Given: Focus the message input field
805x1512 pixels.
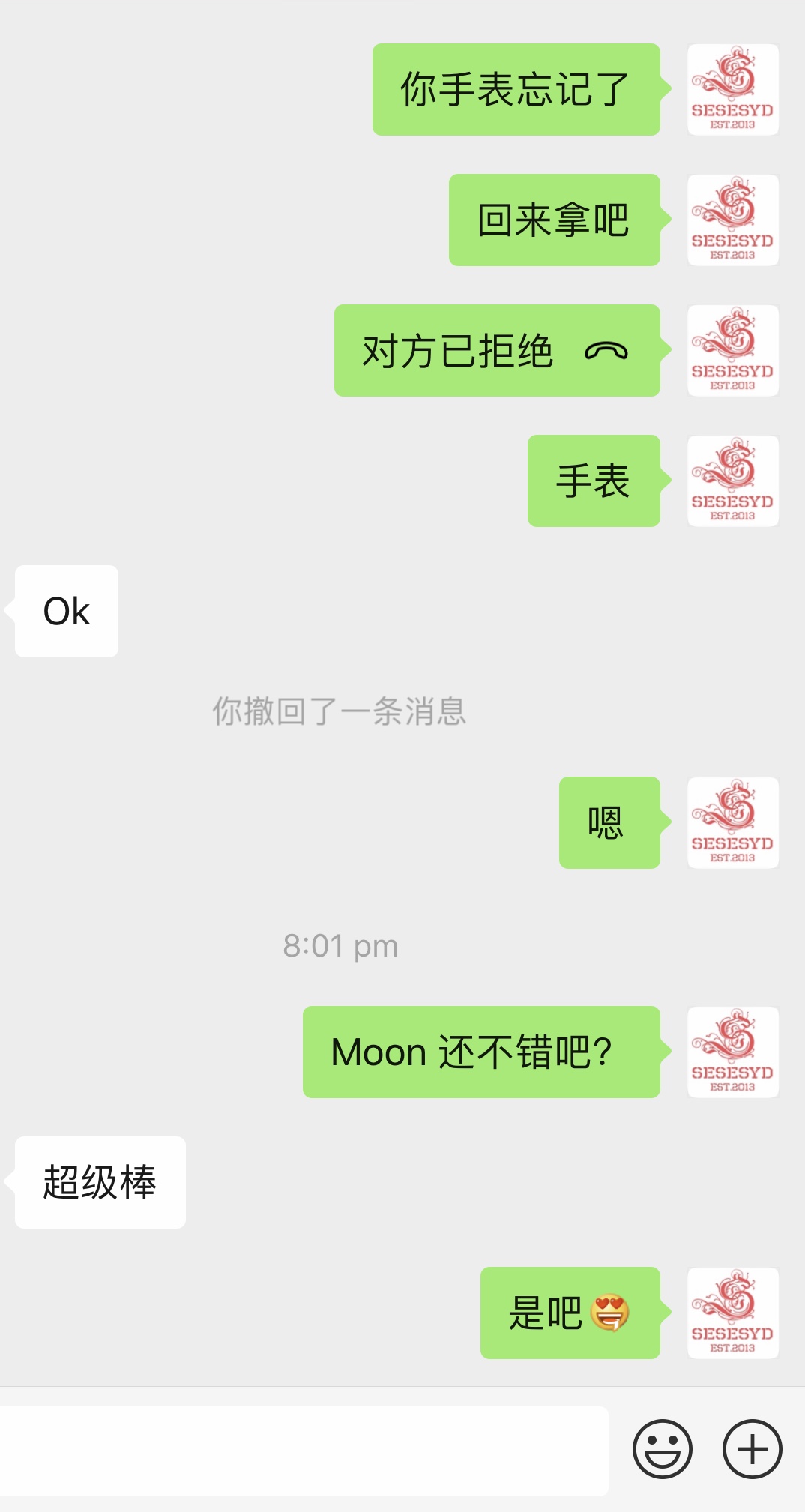Looking at the screenshot, I should pyautogui.click(x=304, y=1451).
